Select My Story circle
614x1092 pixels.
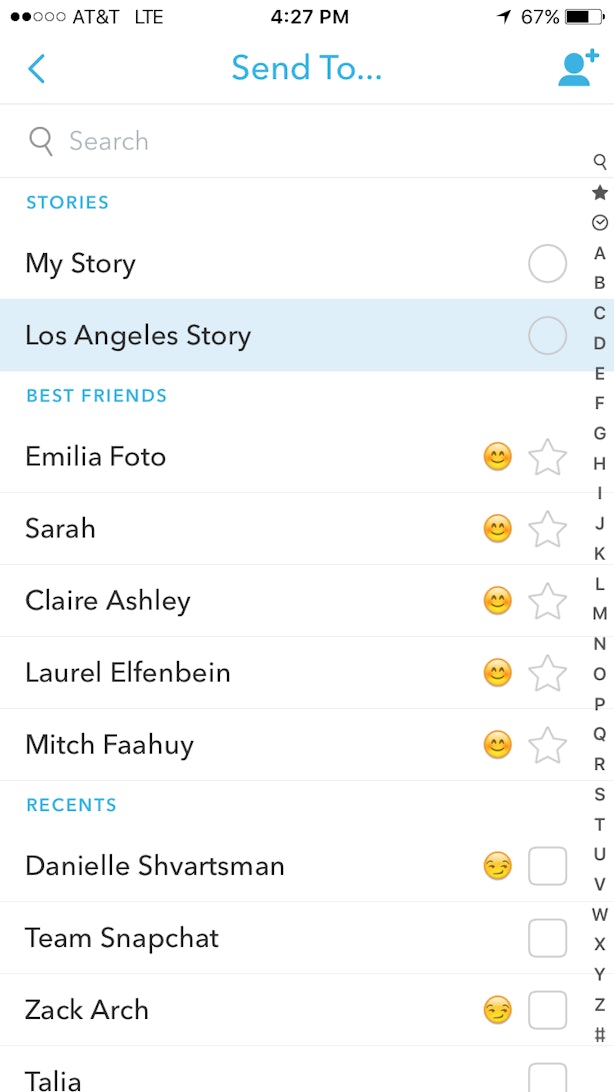(x=547, y=264)
